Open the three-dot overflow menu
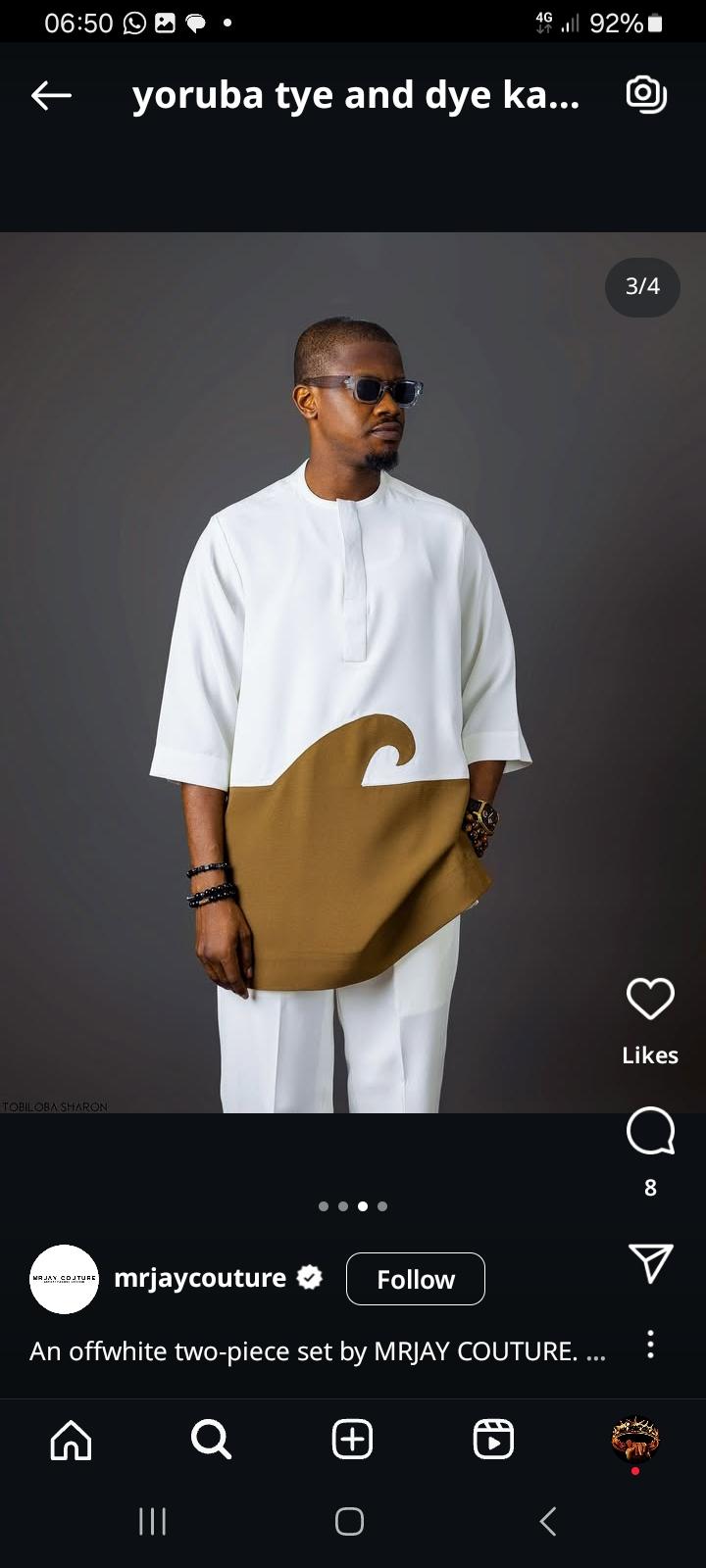This screenshot has width=706, height=1568. (x=650, y=1345)
